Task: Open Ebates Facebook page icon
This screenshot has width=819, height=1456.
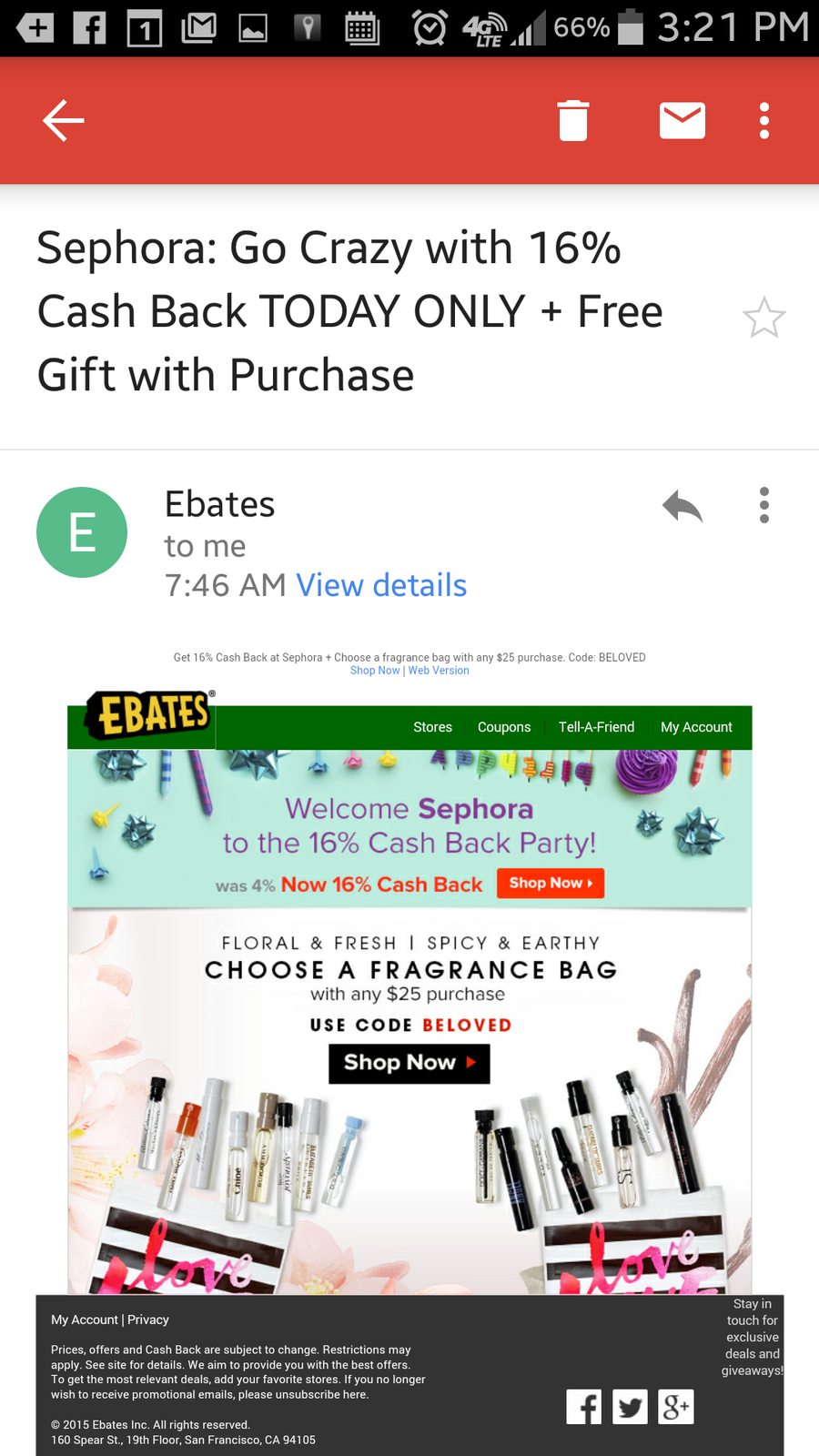Action: click(583, 1407)
